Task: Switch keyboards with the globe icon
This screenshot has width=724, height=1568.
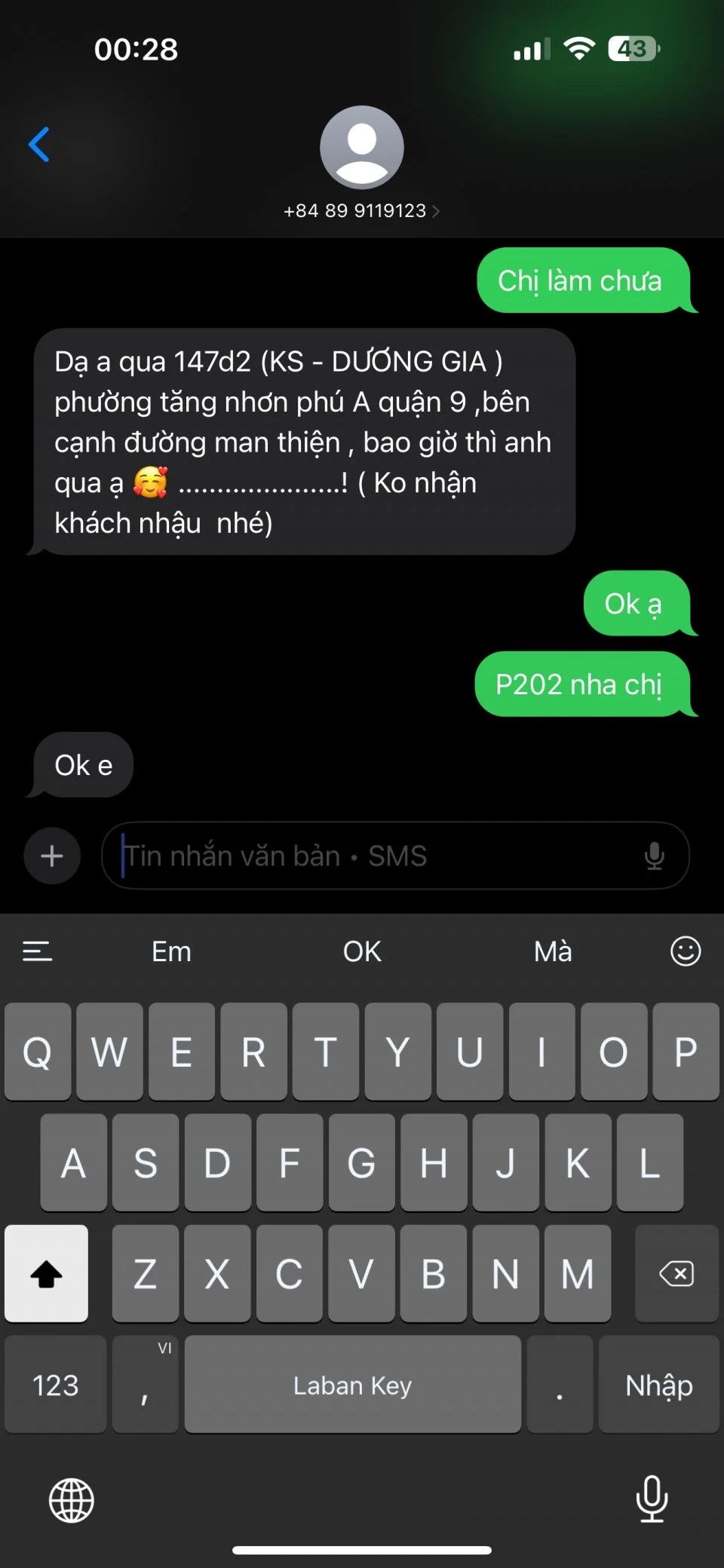Action: [x=72, y=1500]
